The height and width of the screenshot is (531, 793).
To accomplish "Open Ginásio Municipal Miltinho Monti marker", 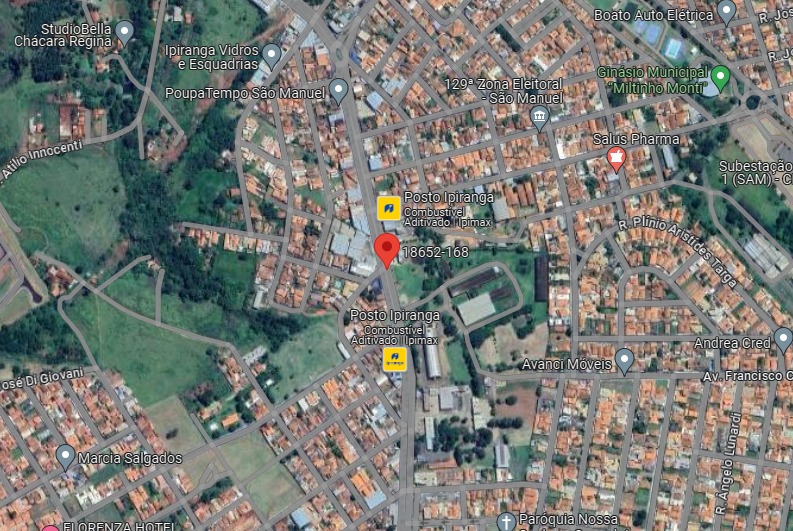I will click(721, 76).
